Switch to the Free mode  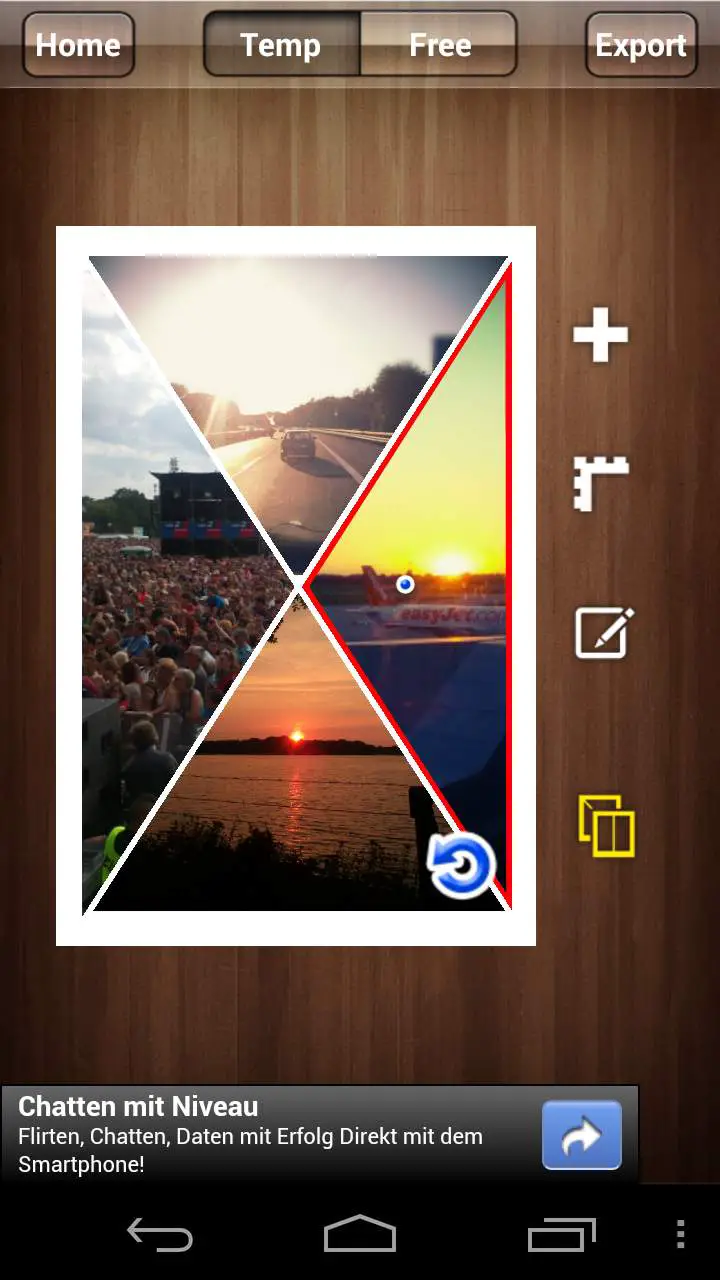coord(439,45)
